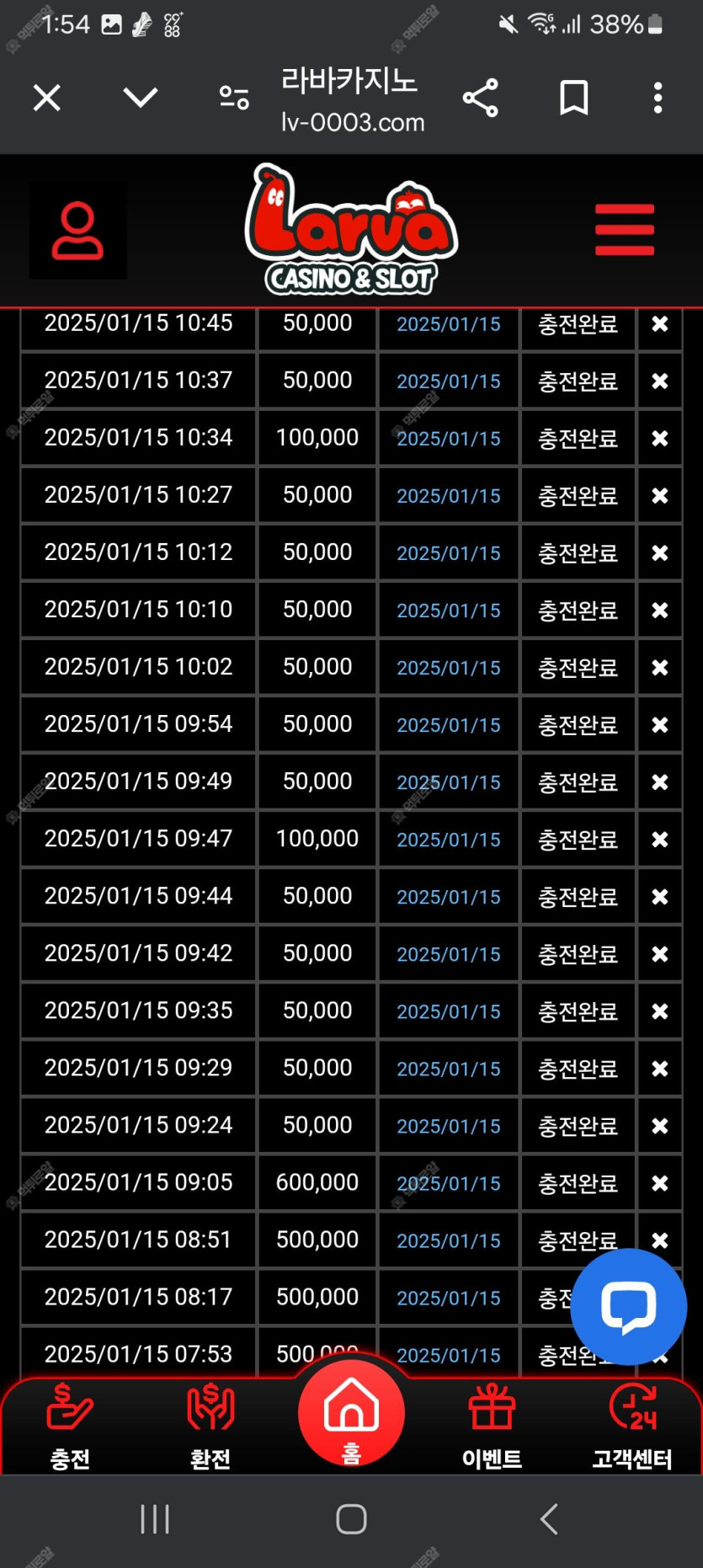Delete the 10:02 deposit record
The width and height of the screenshot is (703, 1568).
click(x=660, y=668)
